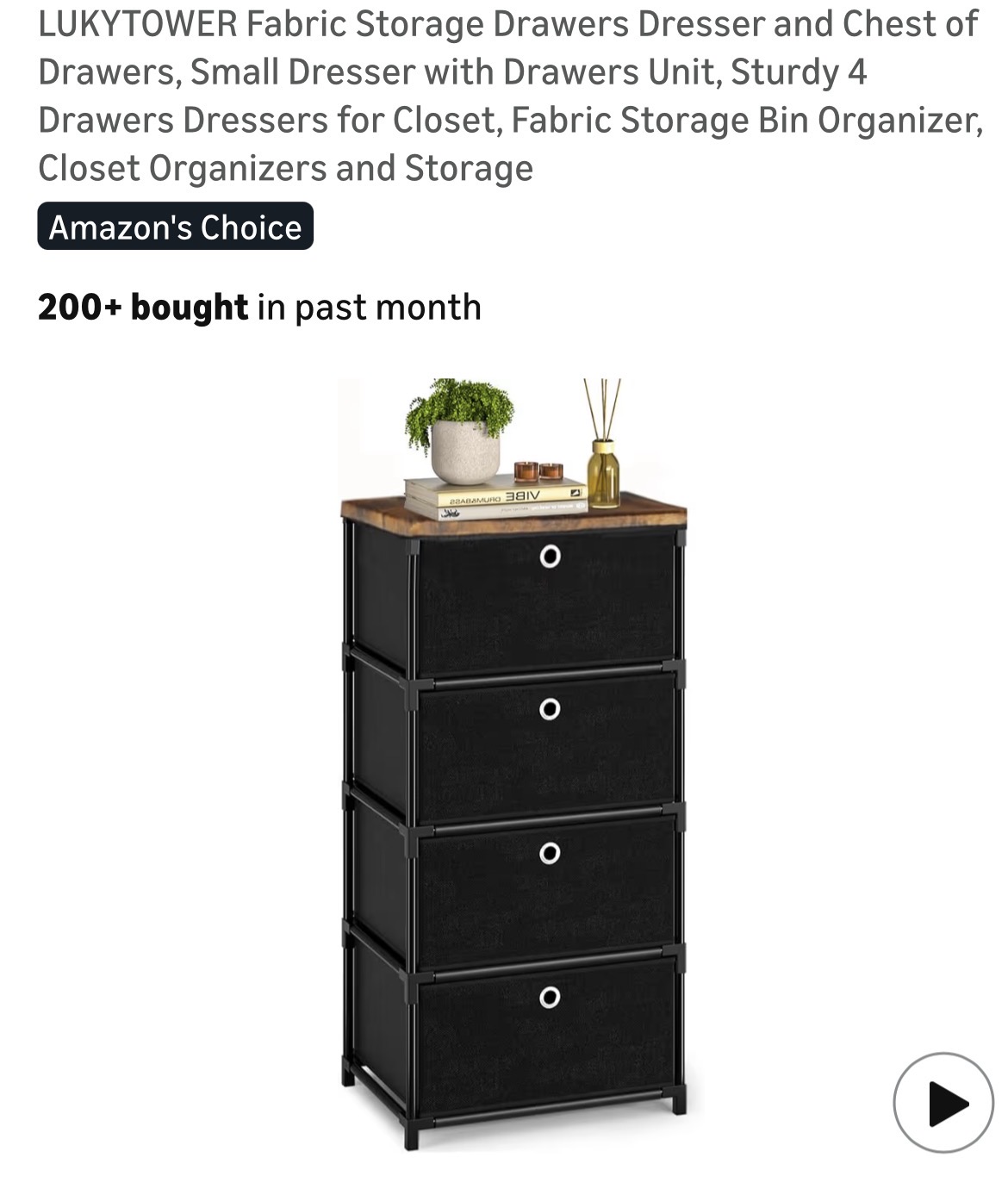Play the product video
Image resolution: width=1008 pixels, height=1201 pixels.
[943, 1103]
